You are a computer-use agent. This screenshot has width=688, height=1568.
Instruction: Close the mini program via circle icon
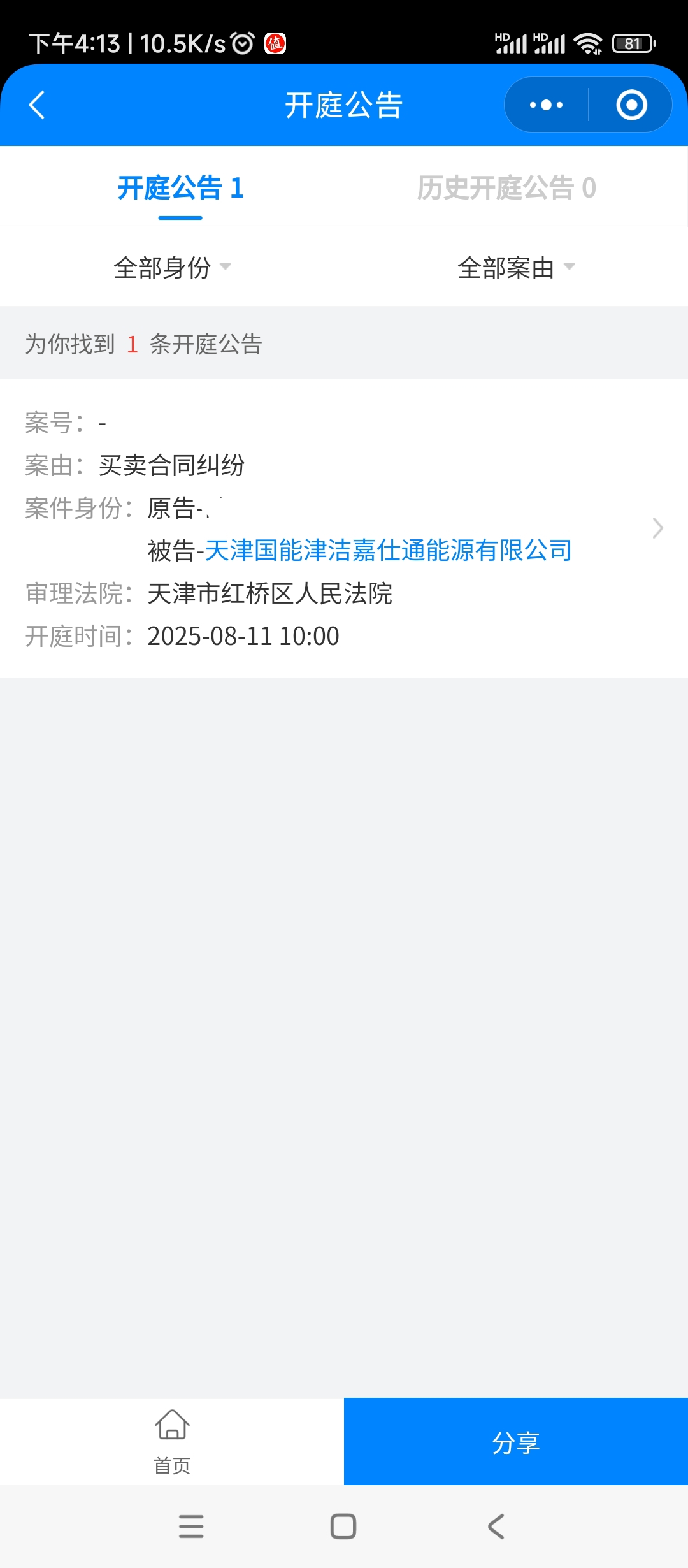631,105
